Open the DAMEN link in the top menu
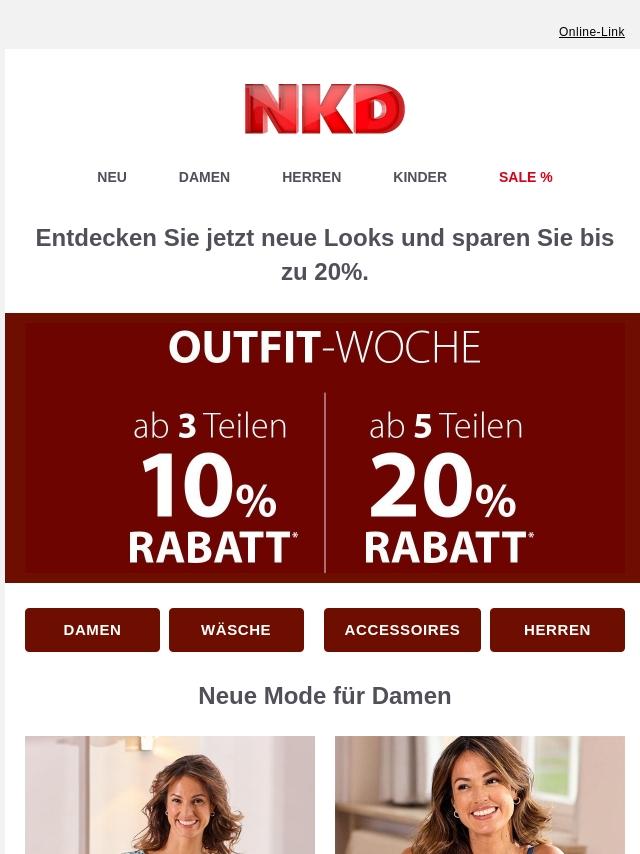This screenshot has height=854, width=640. (x=204, y=177)
